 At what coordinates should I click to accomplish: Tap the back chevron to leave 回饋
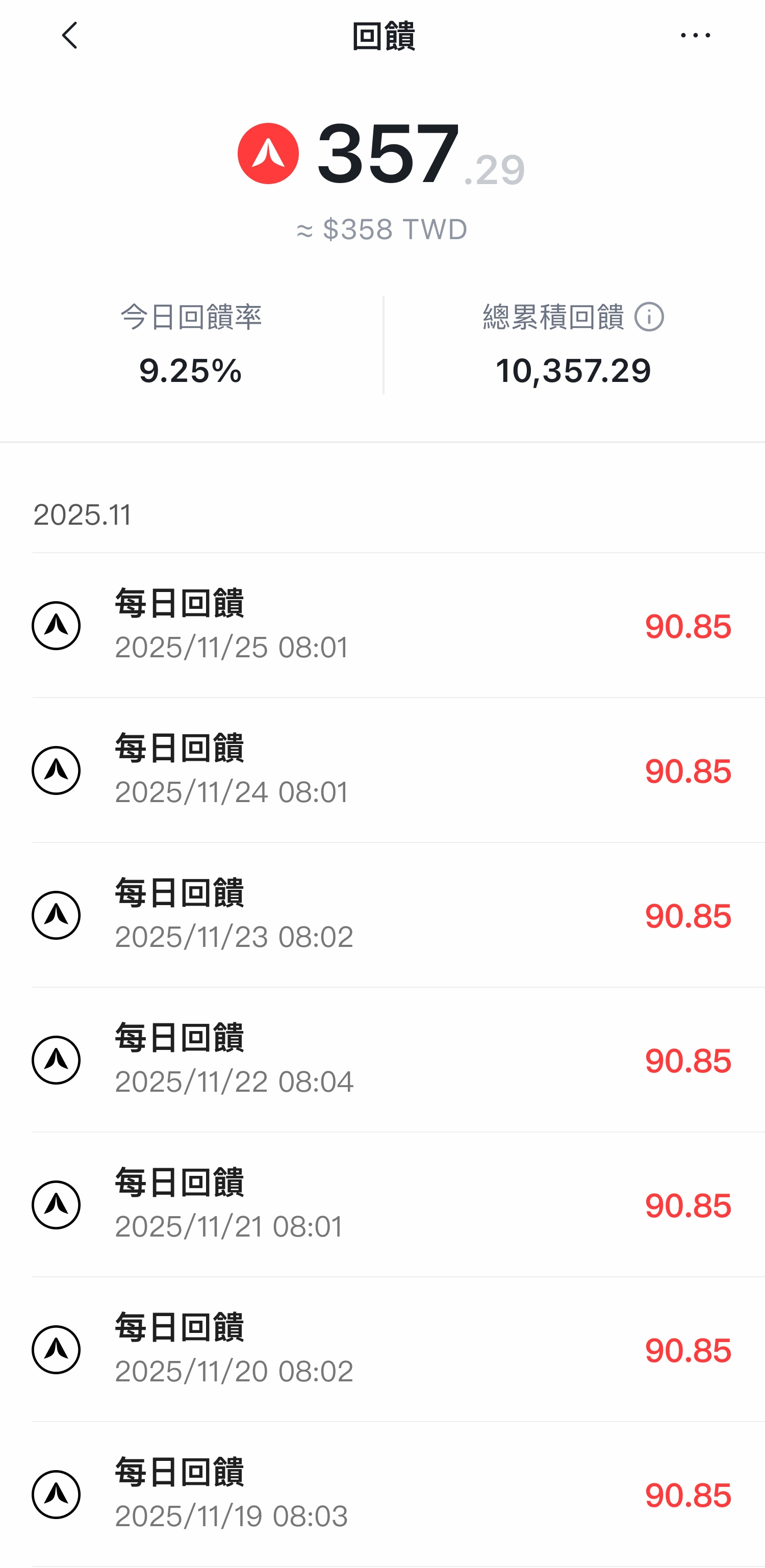click(70, 34)
